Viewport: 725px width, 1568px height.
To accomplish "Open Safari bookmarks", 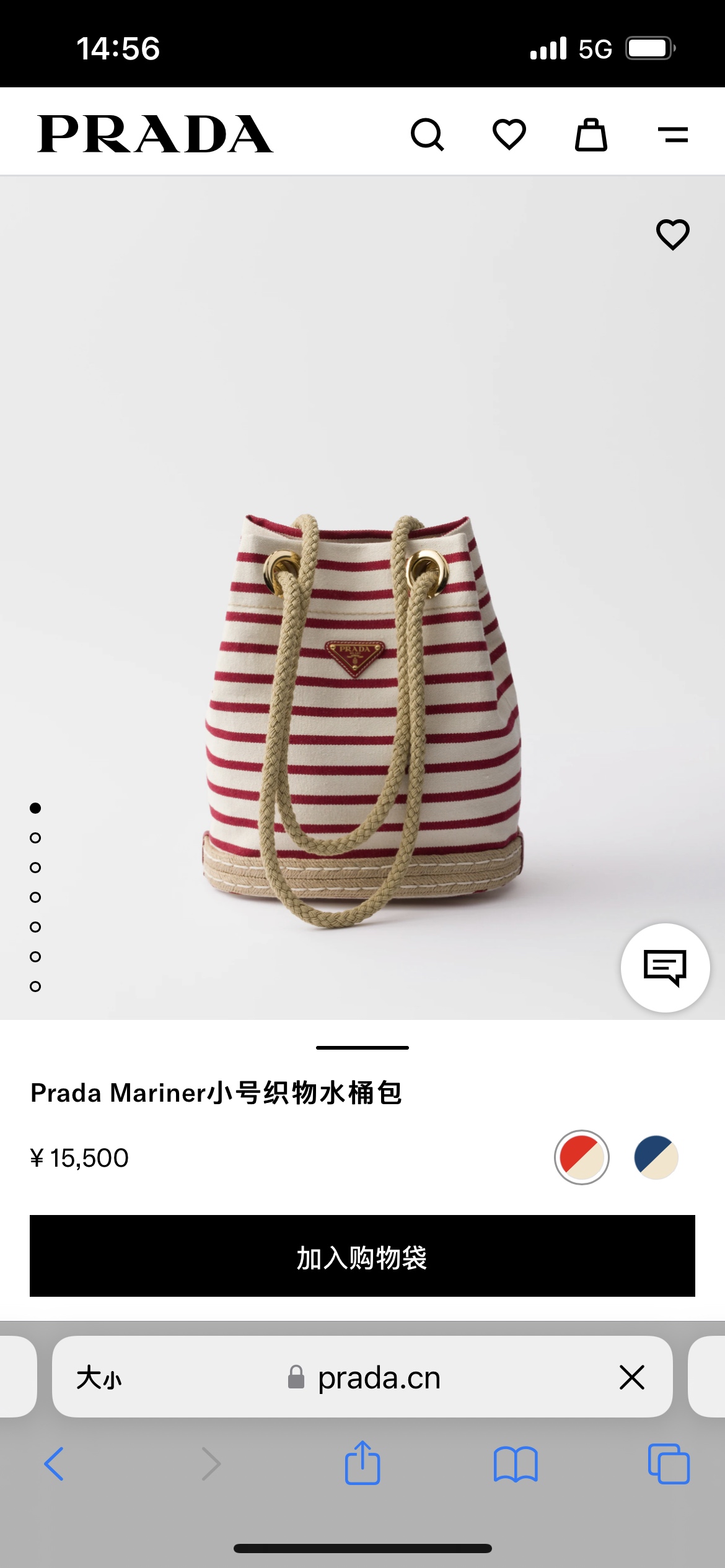I will 516,1464.
